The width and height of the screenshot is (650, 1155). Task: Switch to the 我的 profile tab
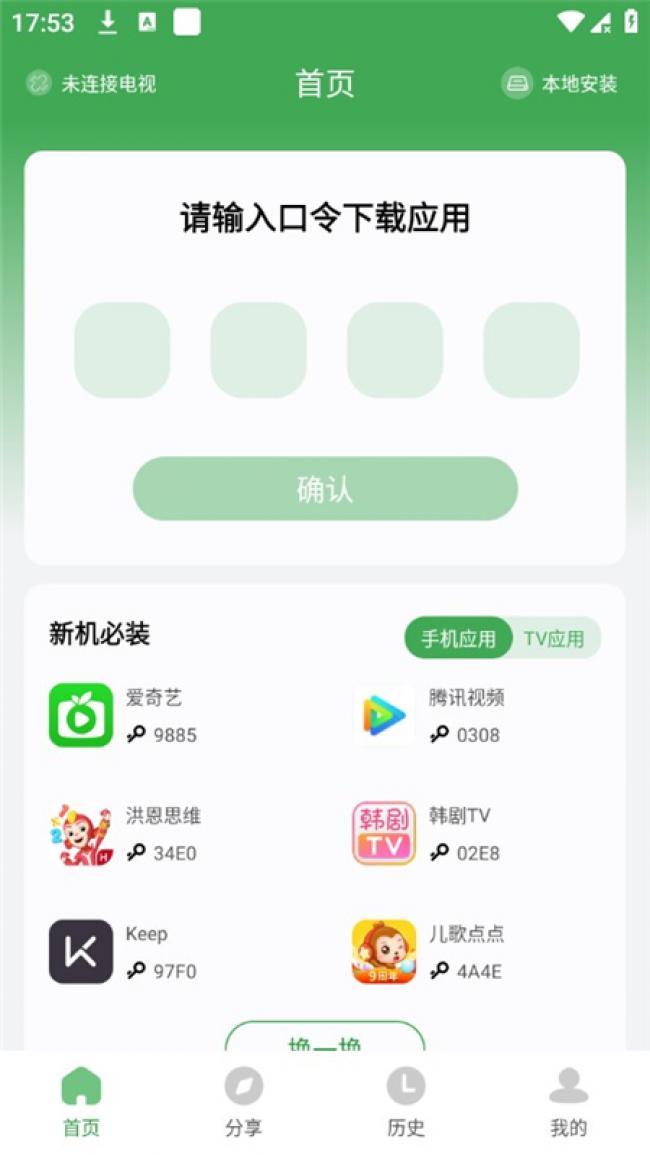tap(568, 1101)
